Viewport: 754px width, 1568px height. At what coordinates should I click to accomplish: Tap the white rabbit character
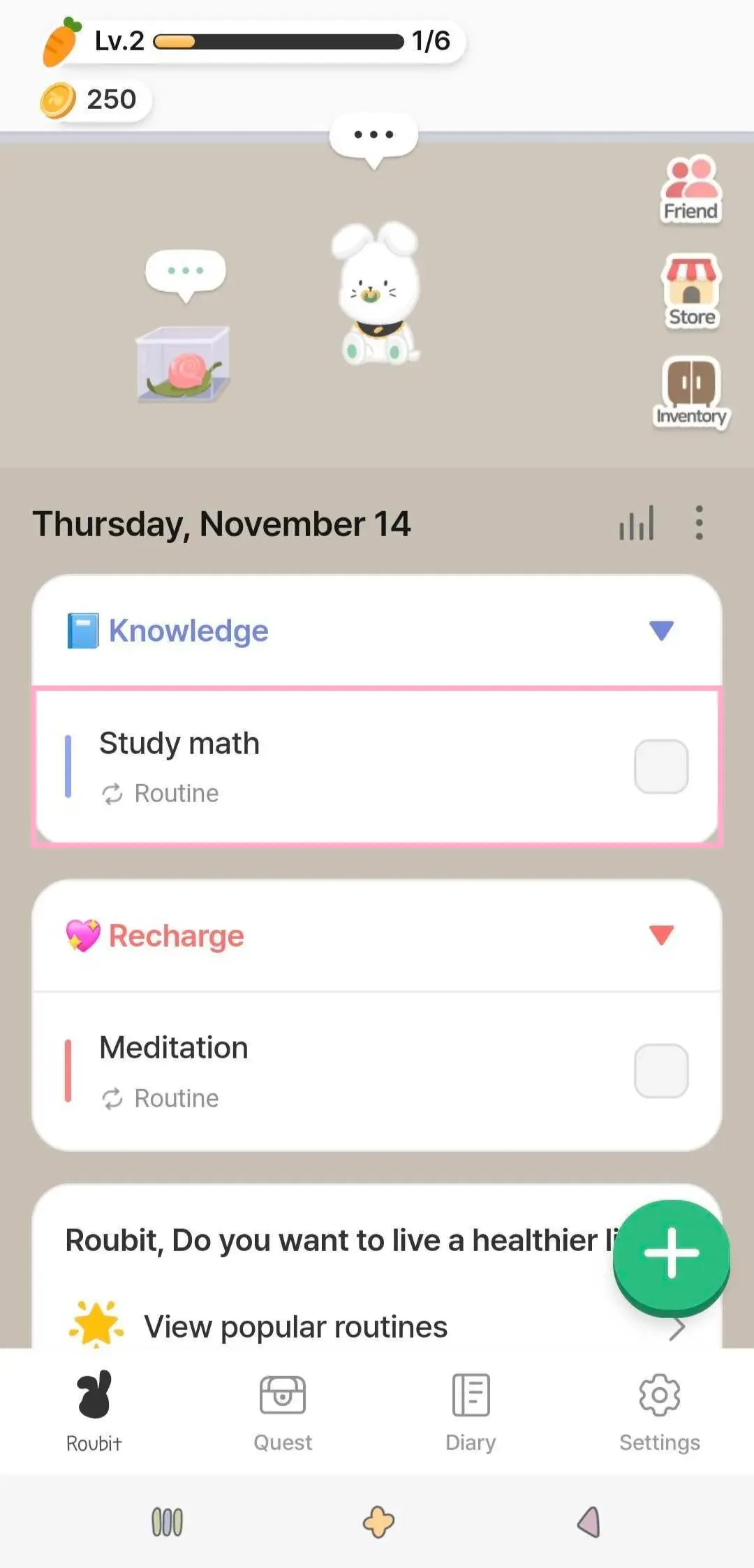[x=378, y=294]
